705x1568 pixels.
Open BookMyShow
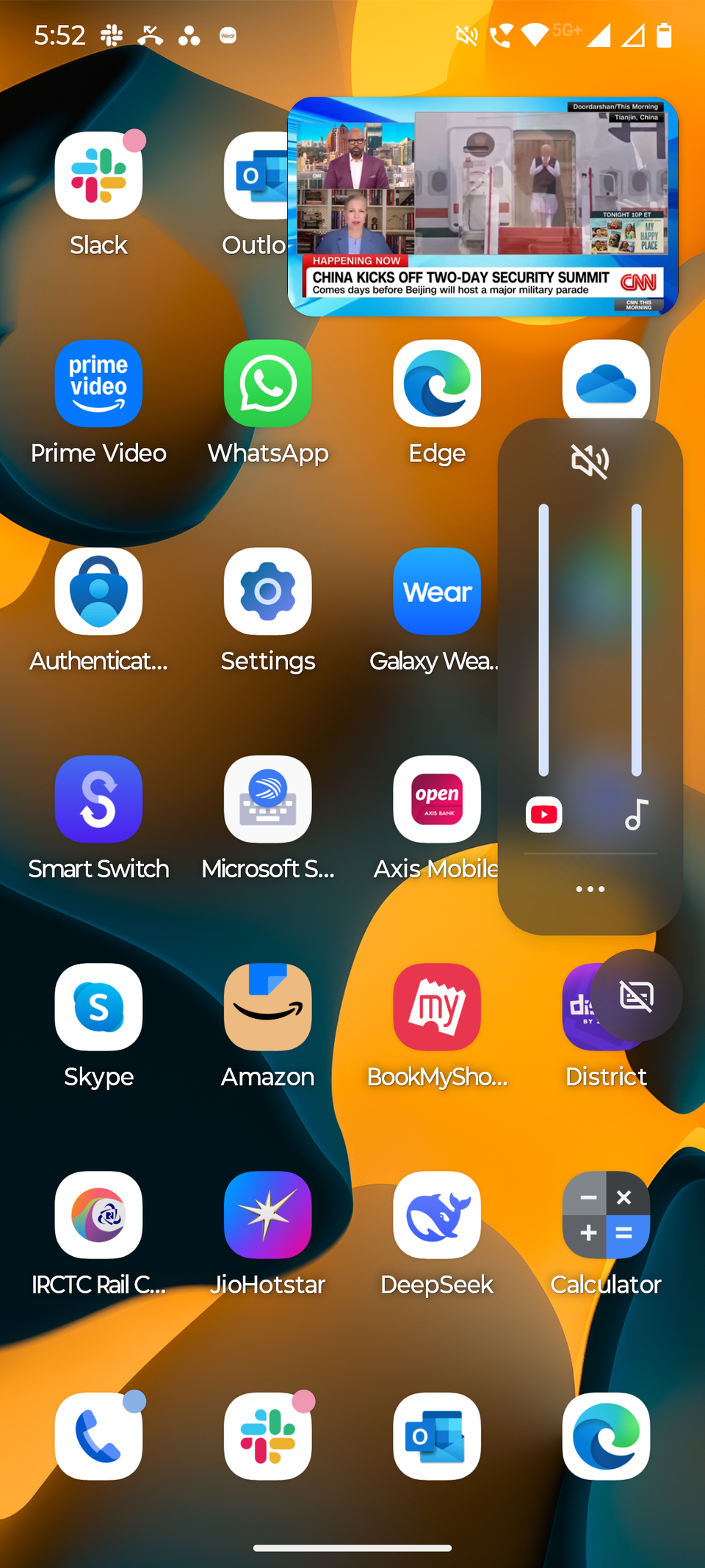pyautogui.click(x=436, y=1006)
